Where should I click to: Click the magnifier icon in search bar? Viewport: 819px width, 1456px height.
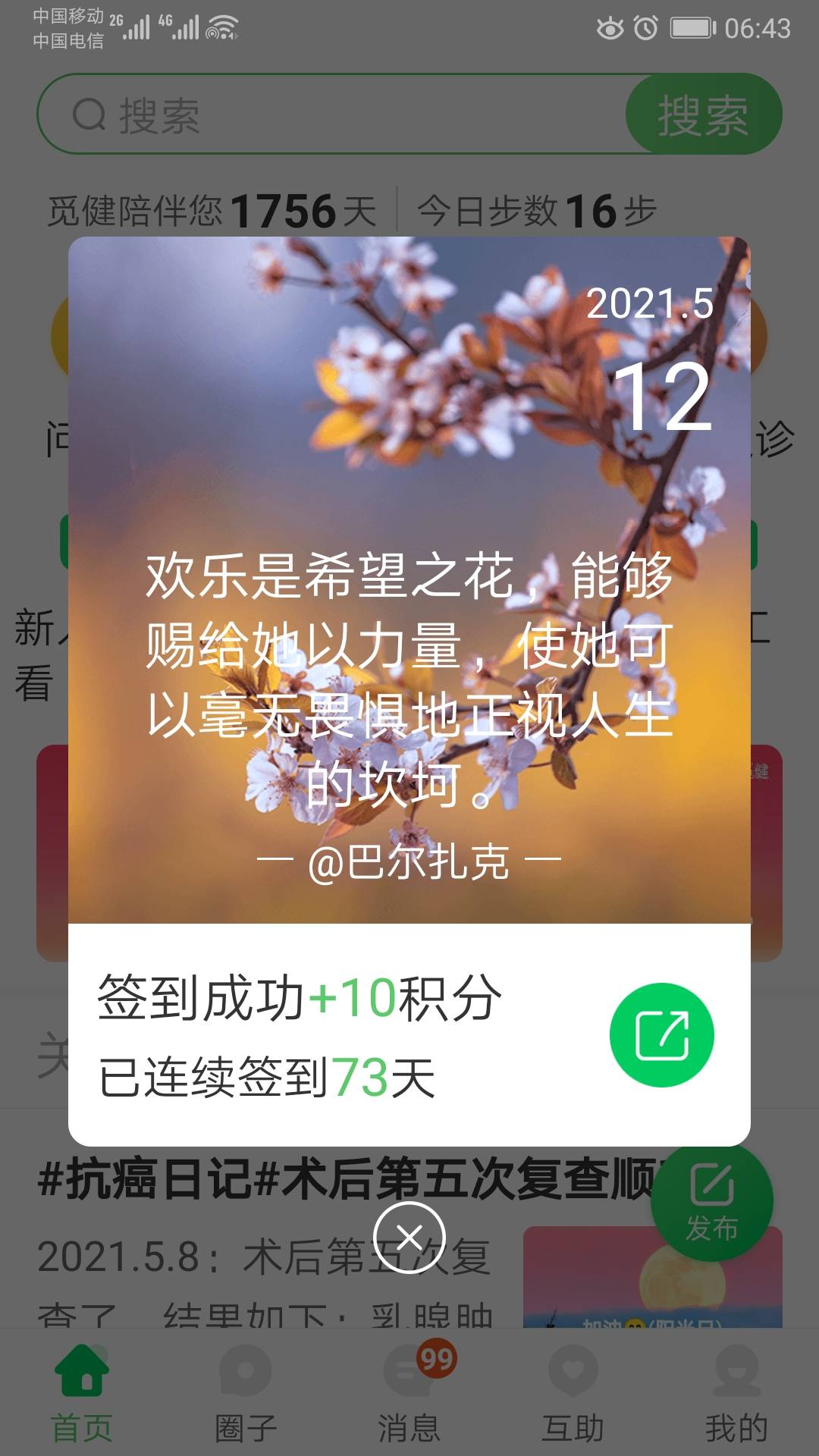coord(91,114)
